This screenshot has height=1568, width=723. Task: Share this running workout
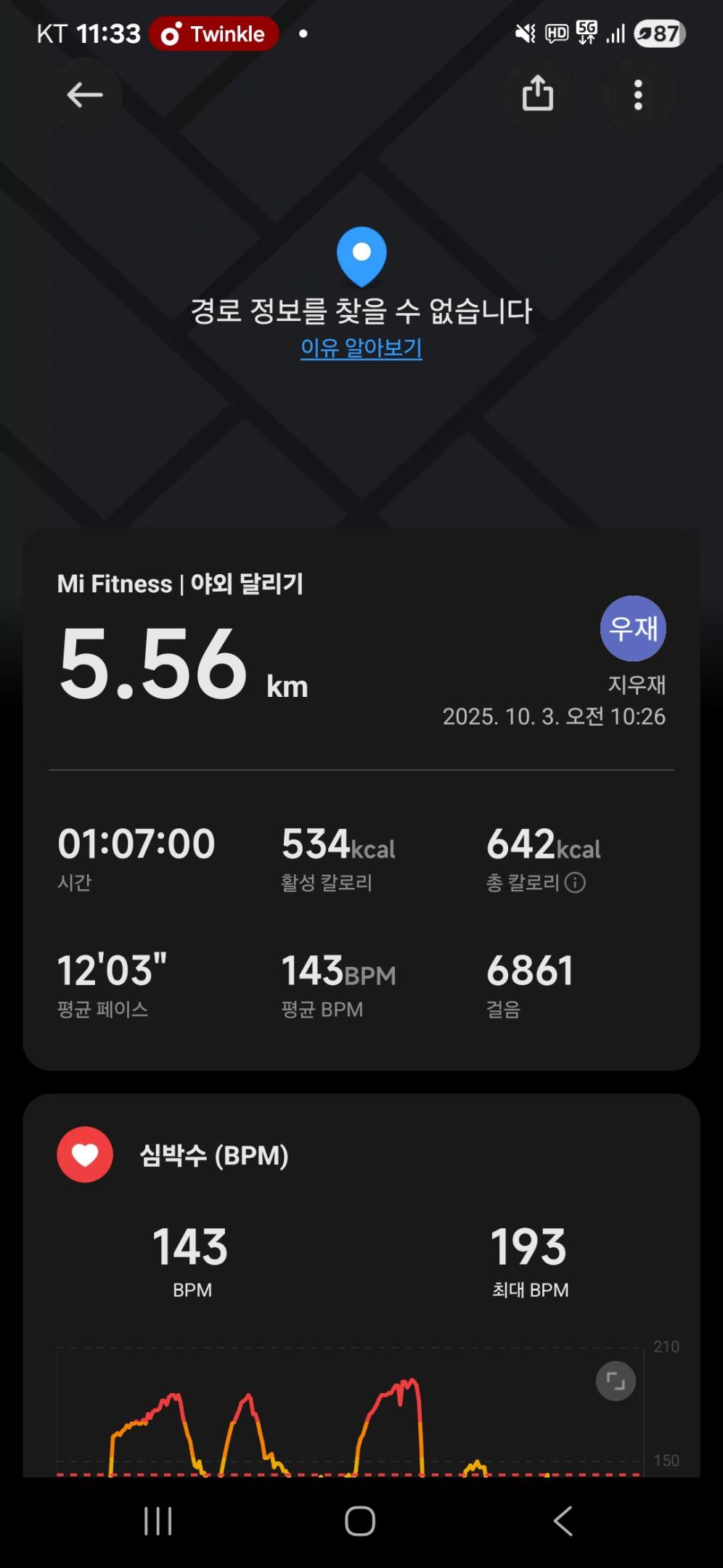(x=537, y=94)
